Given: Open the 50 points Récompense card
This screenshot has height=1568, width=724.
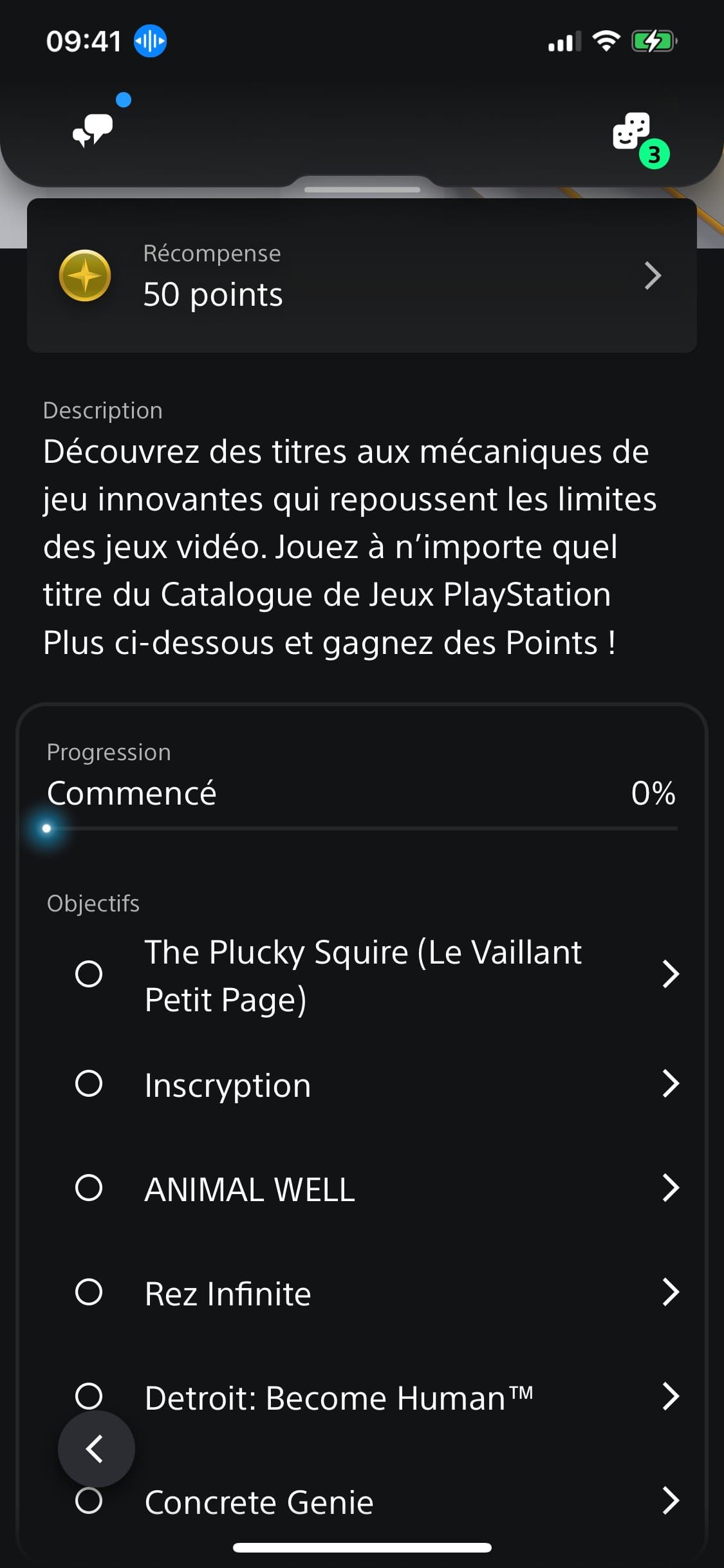Looking at the screenshot, I should coord(362,275).
